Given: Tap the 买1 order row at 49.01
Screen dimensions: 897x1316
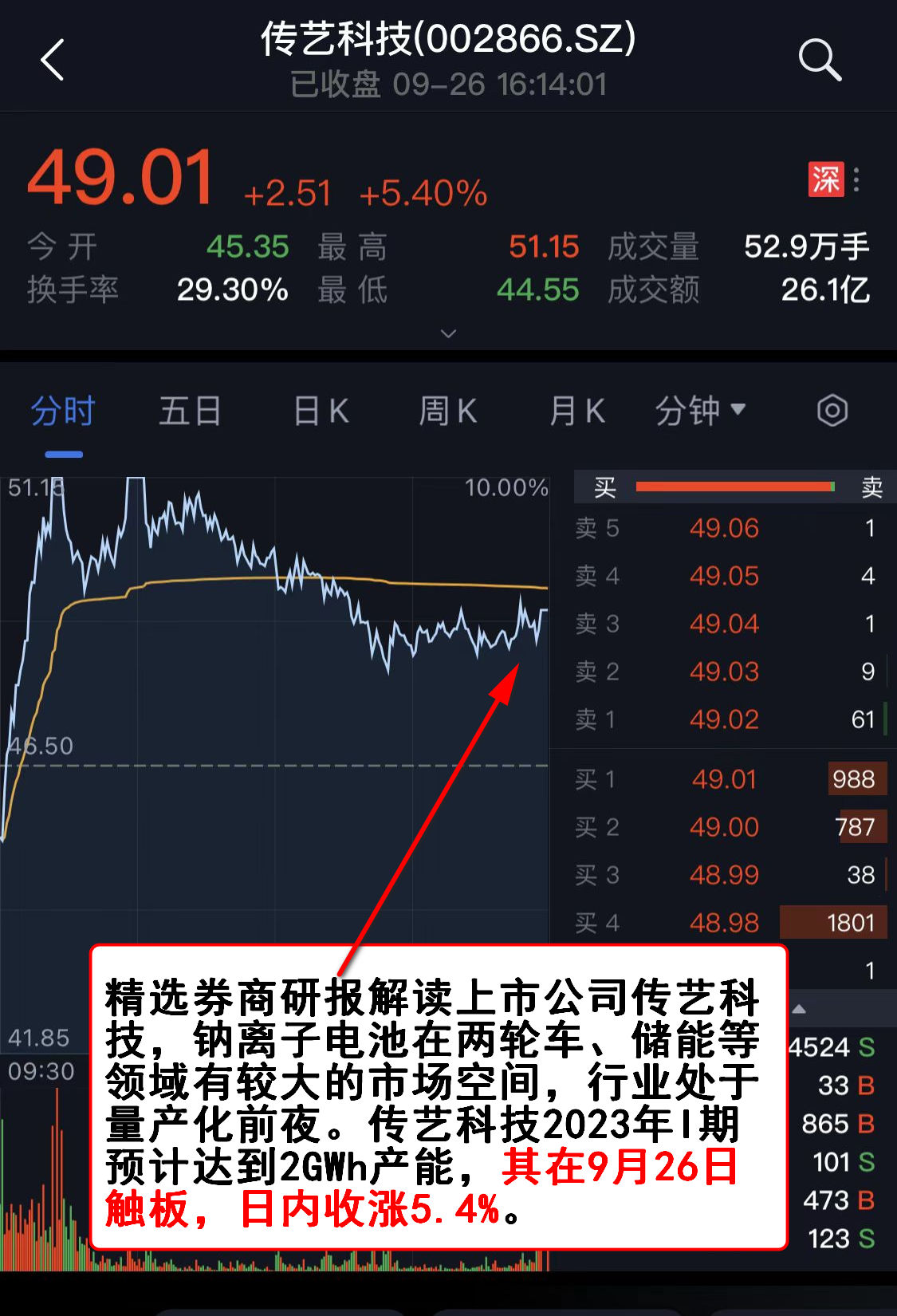Looking at the screenshot, I should (x=724, y=779).
